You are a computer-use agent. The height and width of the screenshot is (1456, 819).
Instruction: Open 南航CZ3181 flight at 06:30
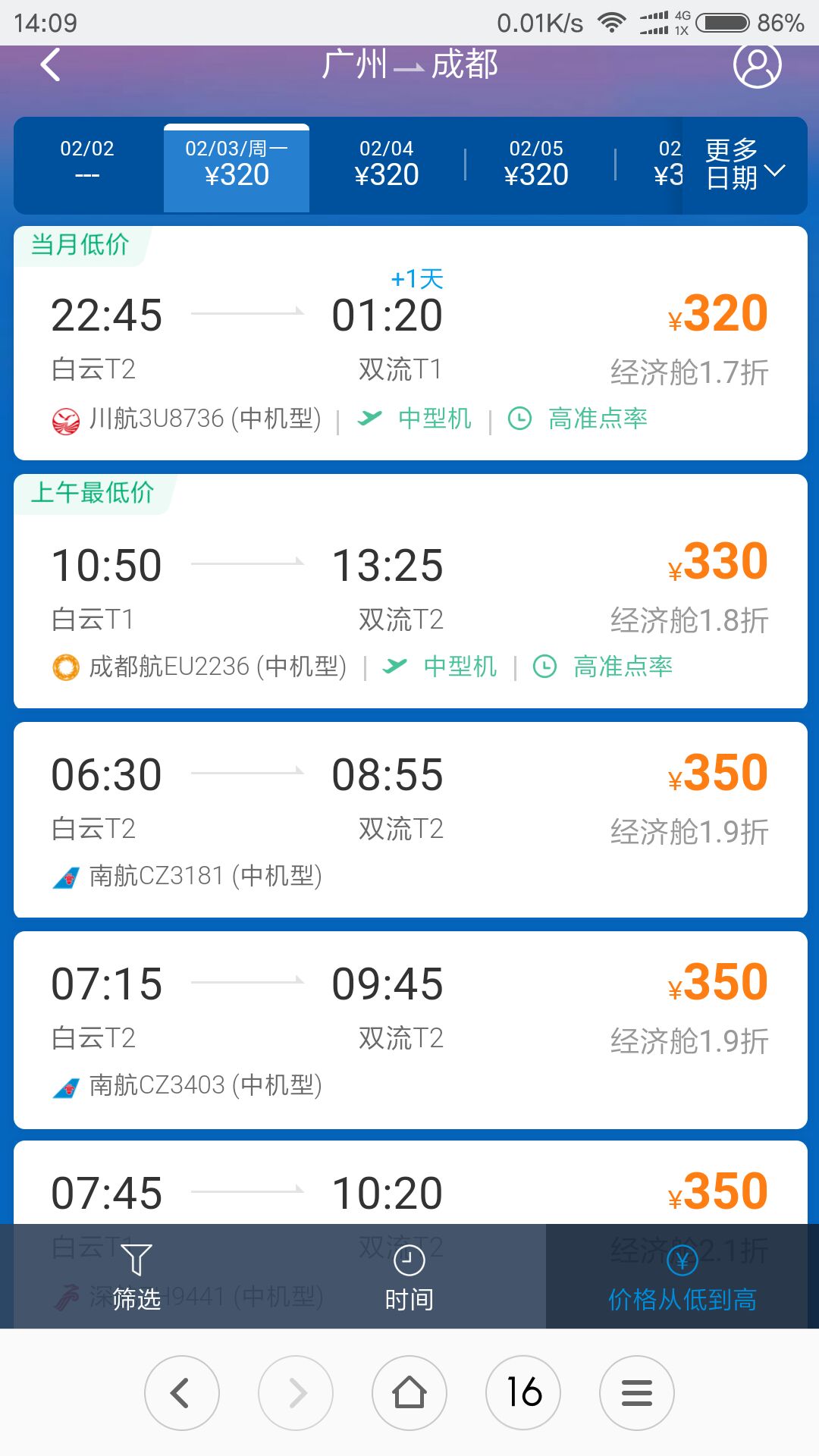pos(410,820)
